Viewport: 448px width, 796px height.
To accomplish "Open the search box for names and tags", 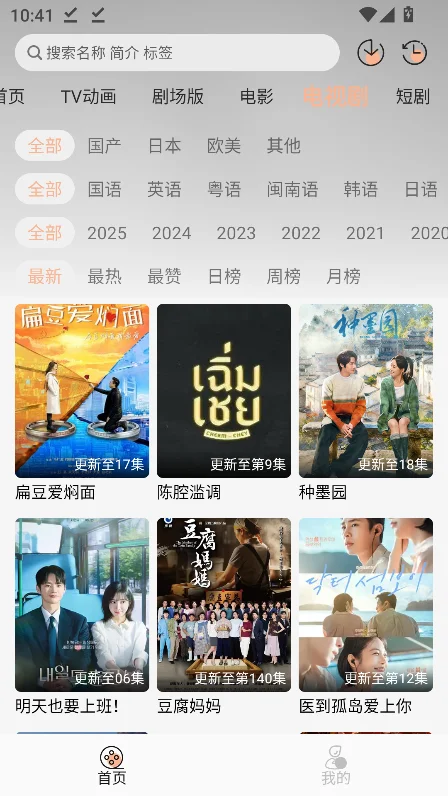I will coord(177,52).
